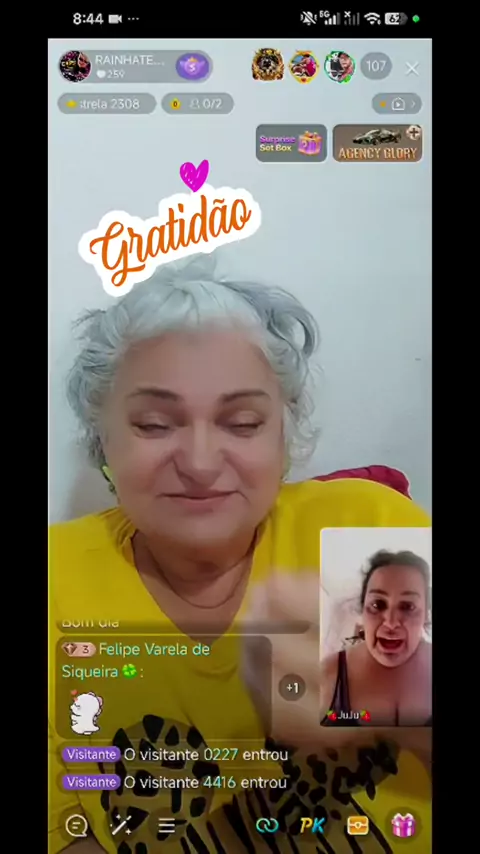
Task: Open the 0/2 guest seats chip
Action: pos(198,103)
